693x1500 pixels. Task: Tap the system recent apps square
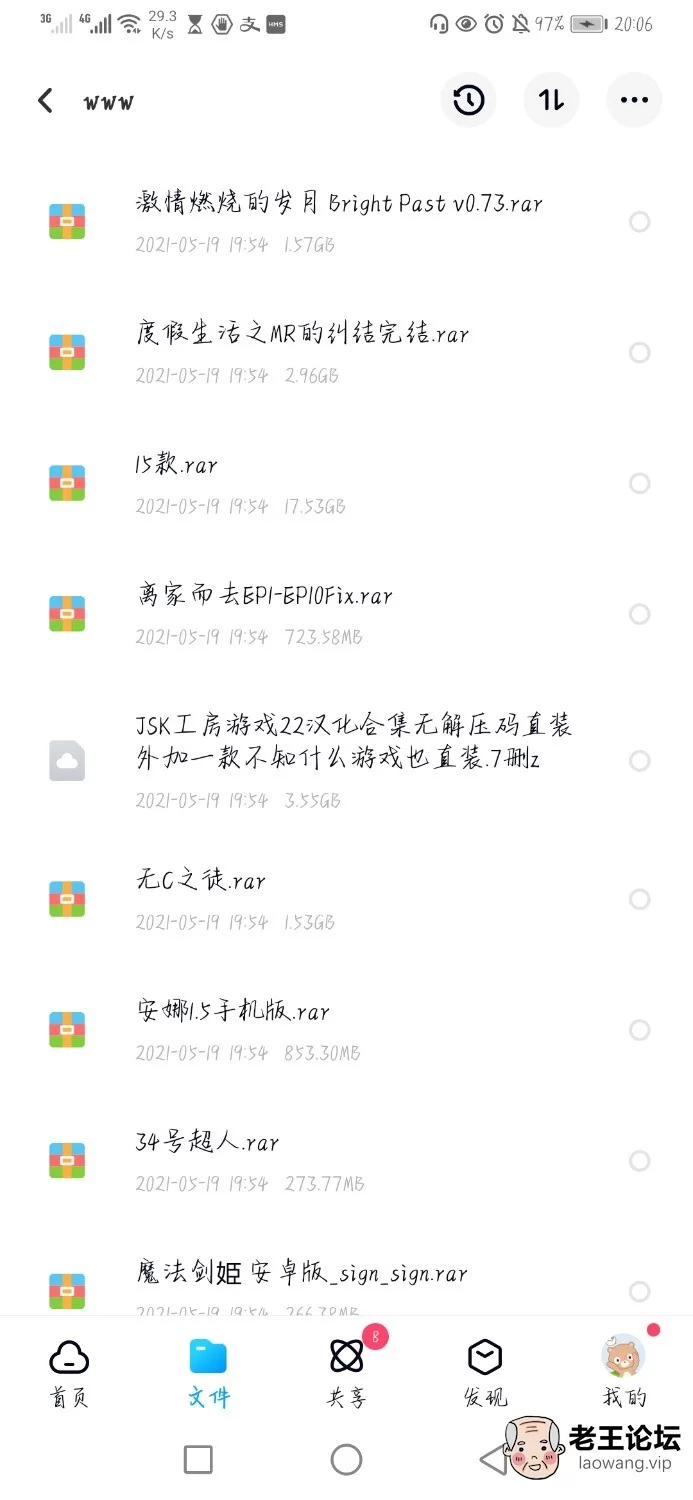(198, 1460)
